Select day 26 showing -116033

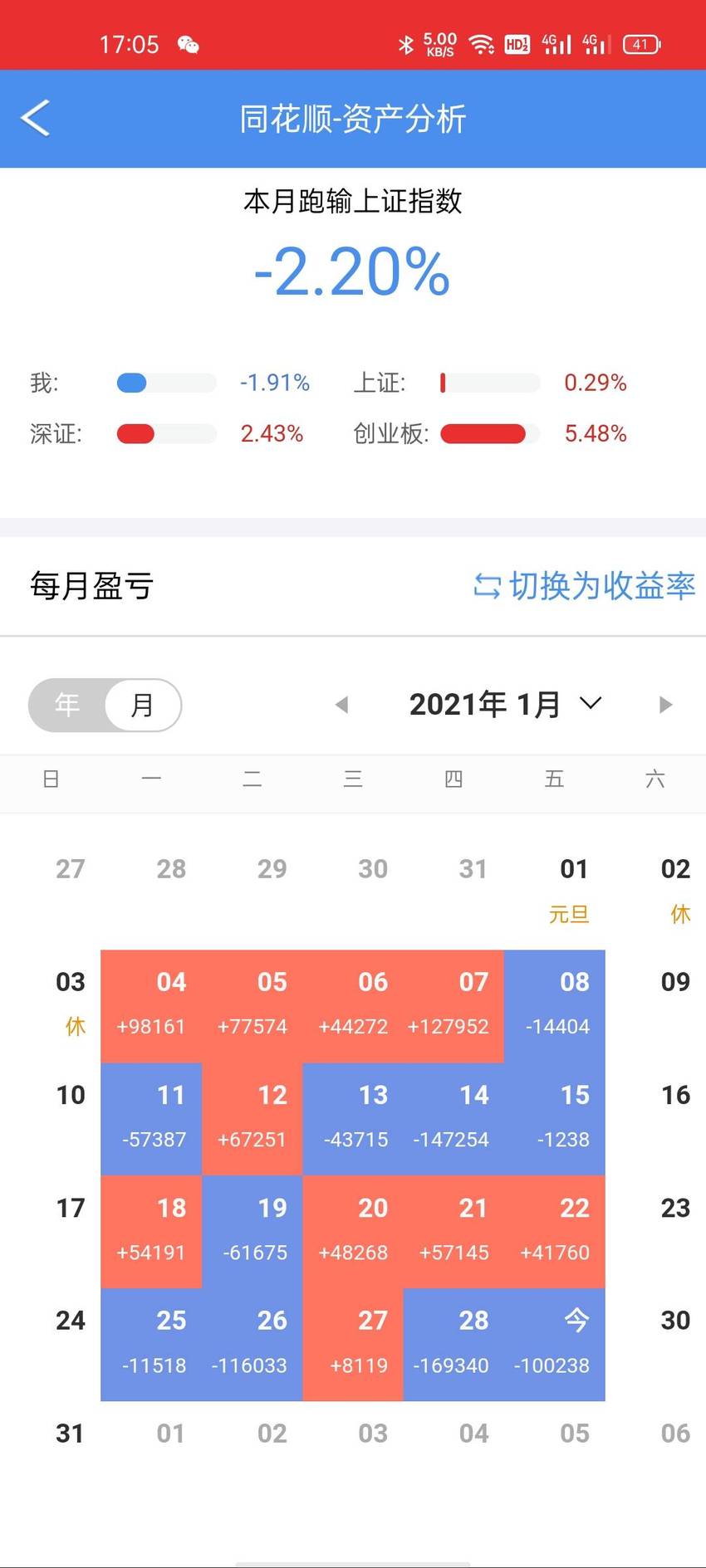pos(252,1345)
